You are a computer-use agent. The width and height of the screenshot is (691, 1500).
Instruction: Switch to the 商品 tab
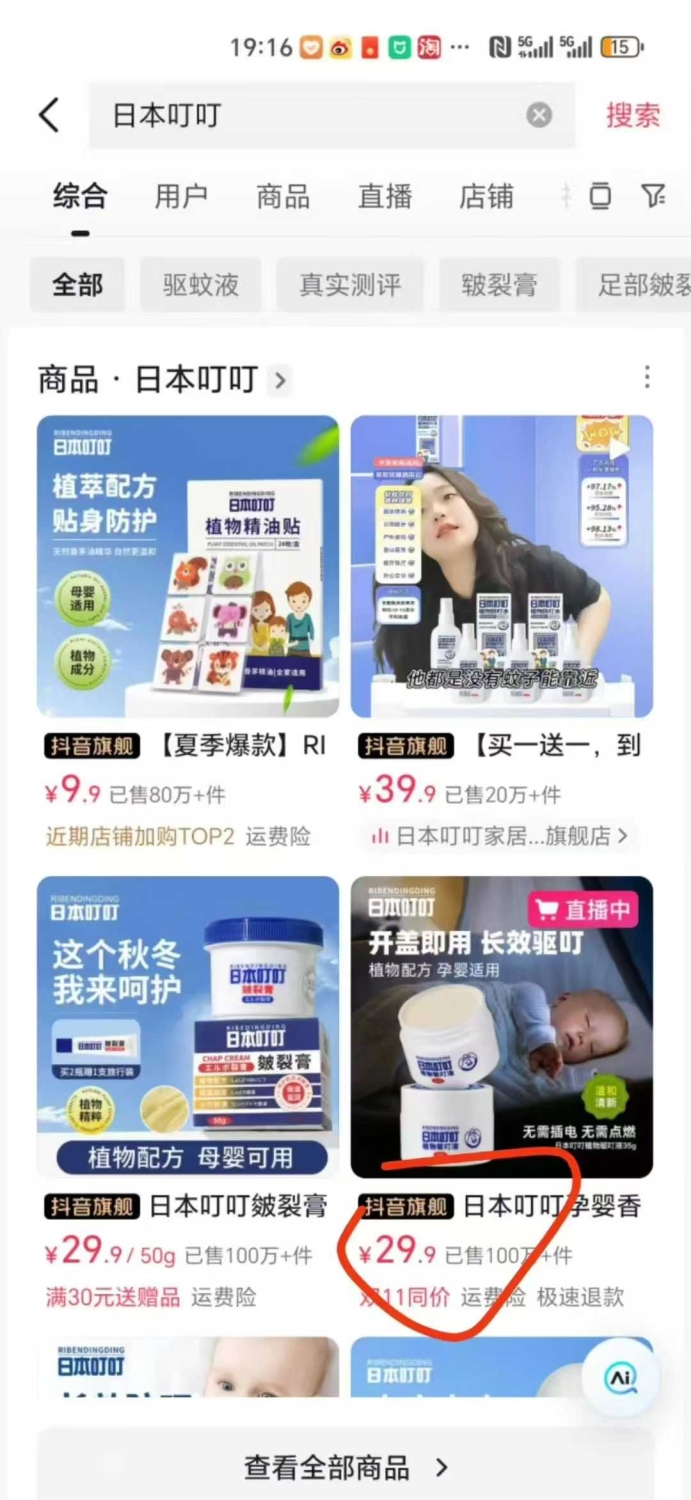click(283, 196)
